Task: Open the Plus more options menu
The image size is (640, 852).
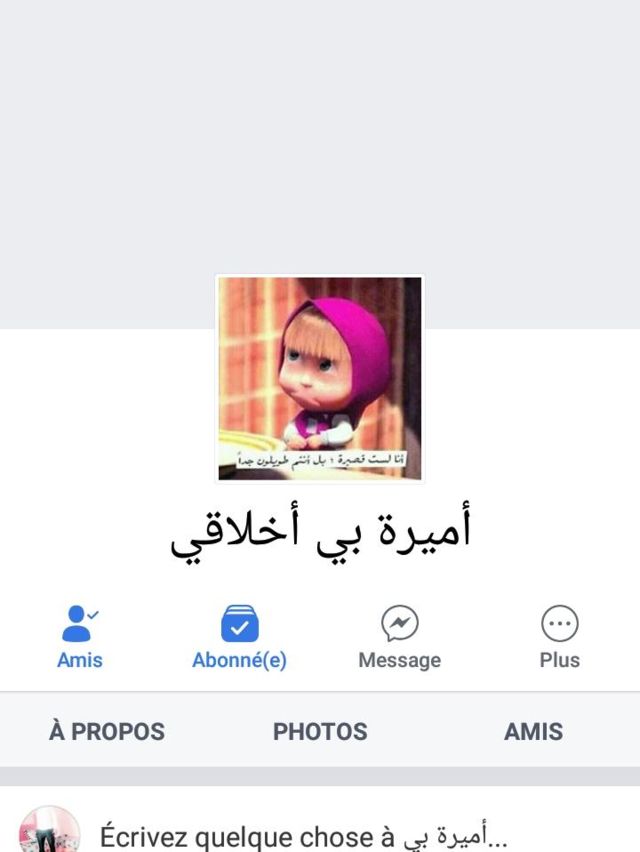Action: 559,637
